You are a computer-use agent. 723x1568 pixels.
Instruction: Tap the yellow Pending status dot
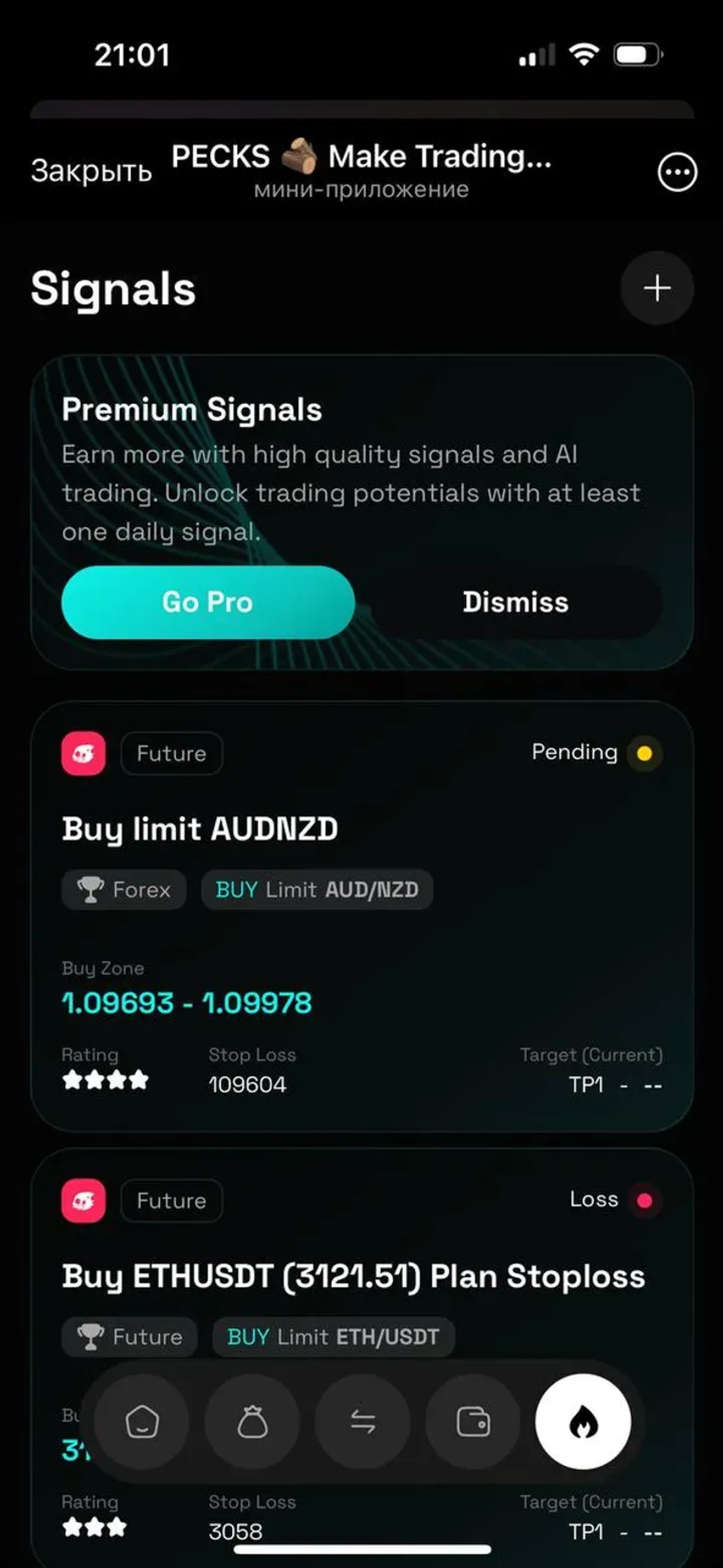(644, 754)
